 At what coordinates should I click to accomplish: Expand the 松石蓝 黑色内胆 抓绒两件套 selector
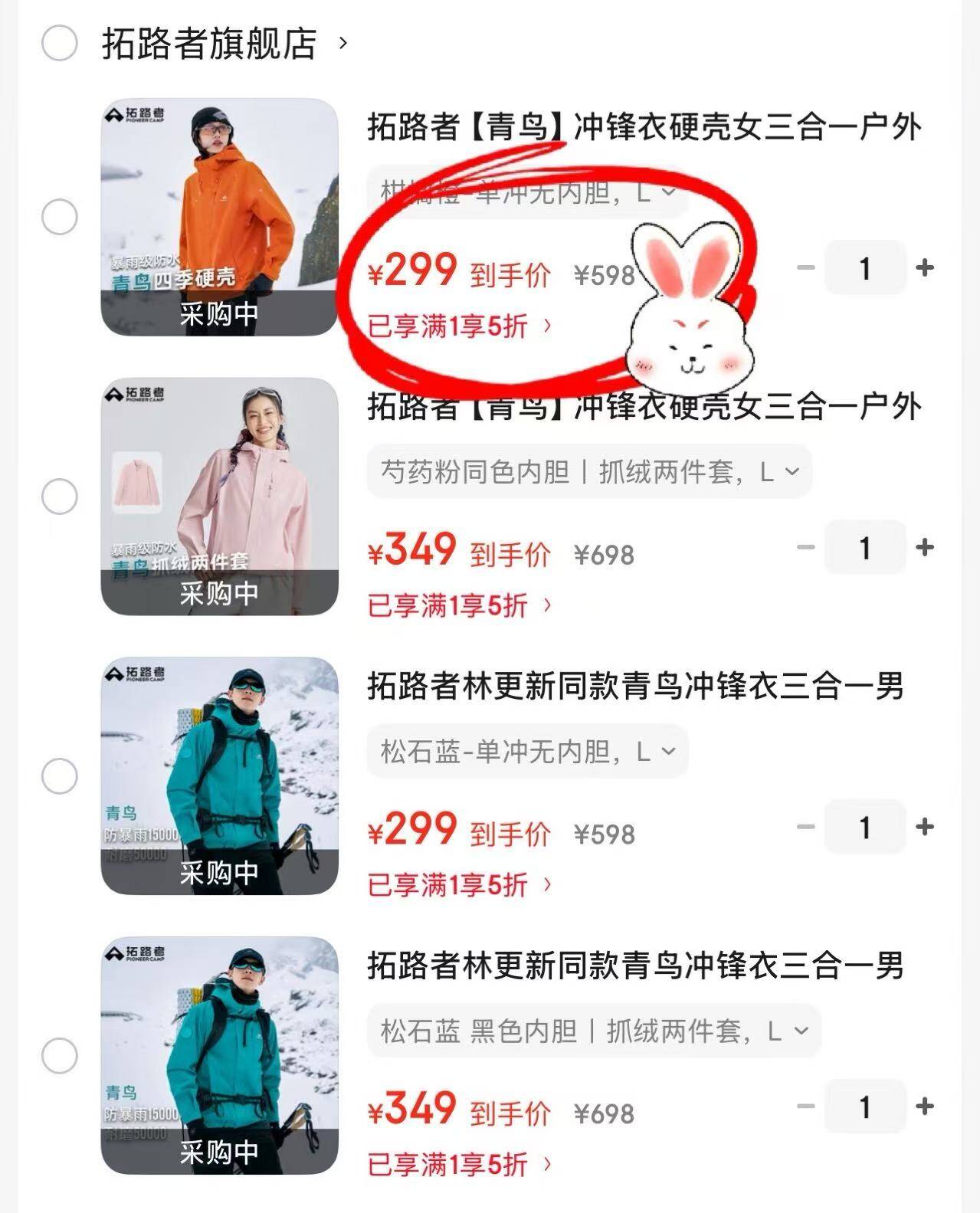click(x=594, y=1031)
